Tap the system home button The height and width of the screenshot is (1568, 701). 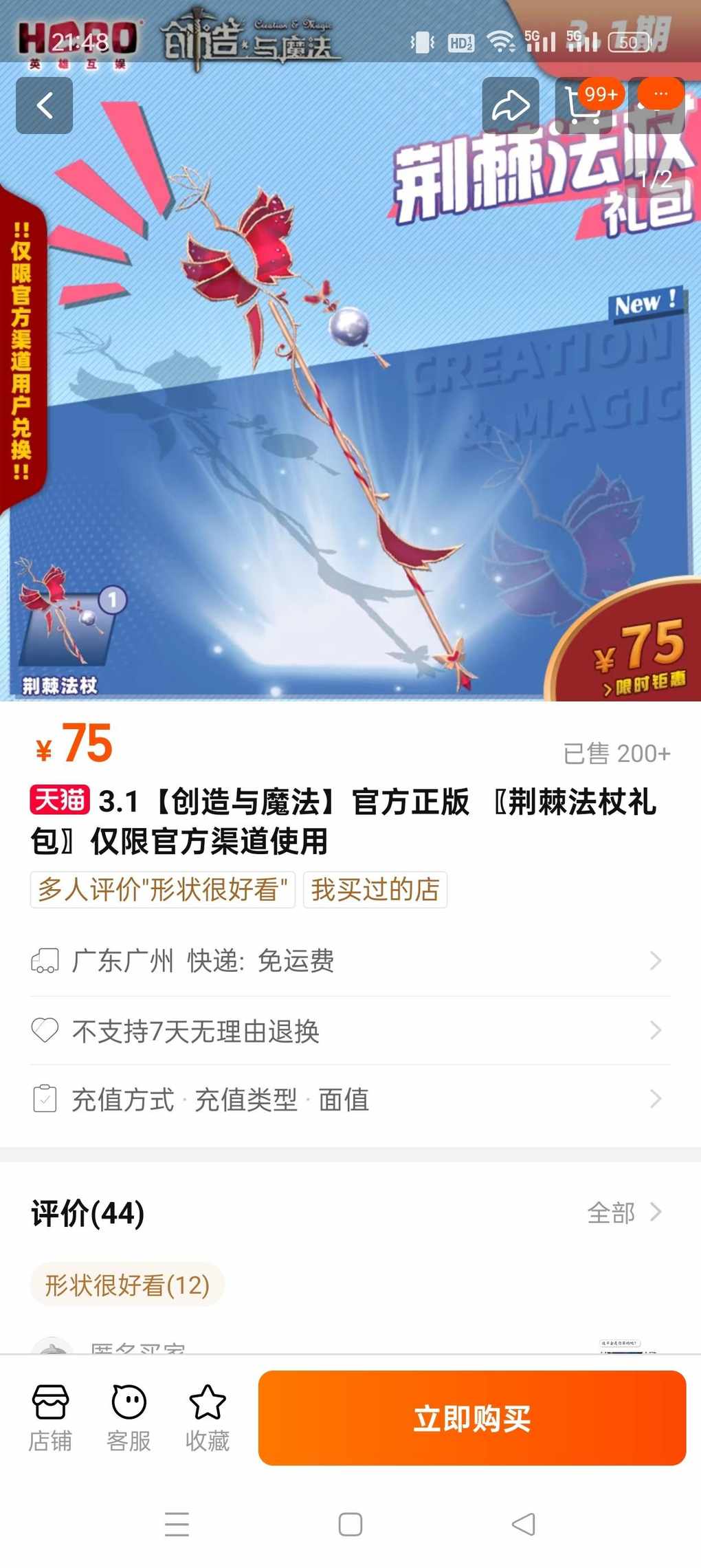click(350, 1524)
